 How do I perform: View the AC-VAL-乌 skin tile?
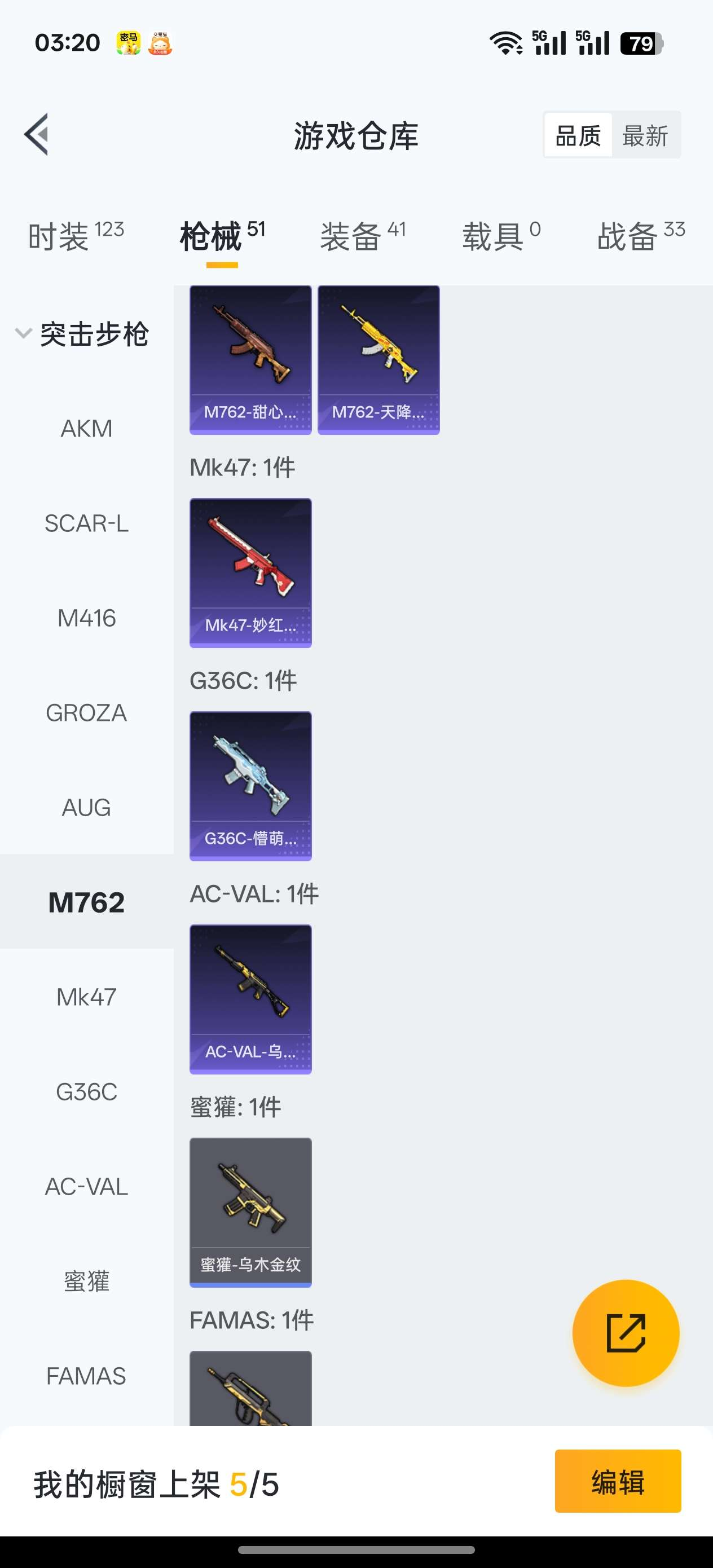point(250,999)
